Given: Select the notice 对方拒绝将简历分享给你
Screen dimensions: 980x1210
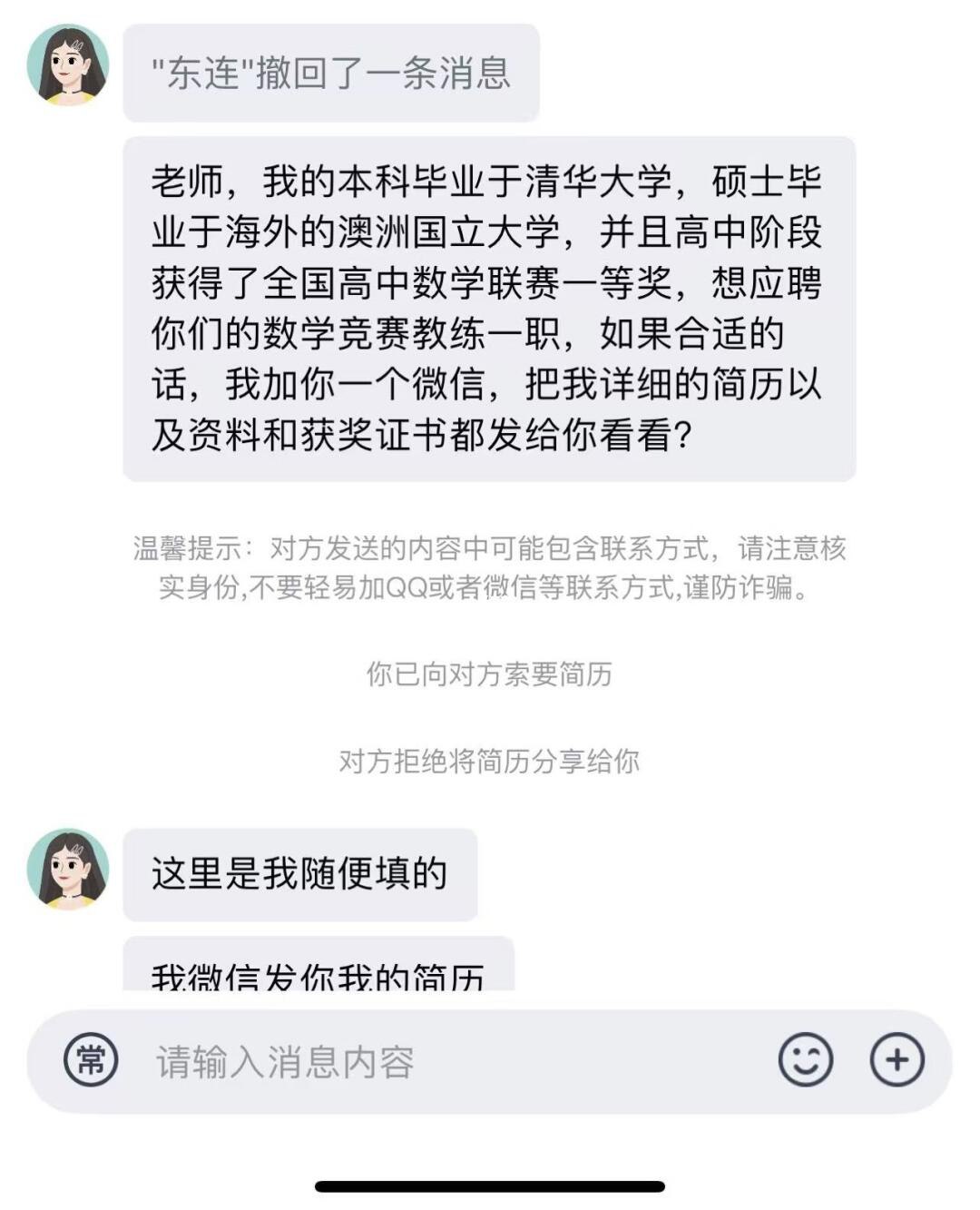Looking at the screenshot, I should 490,762.
